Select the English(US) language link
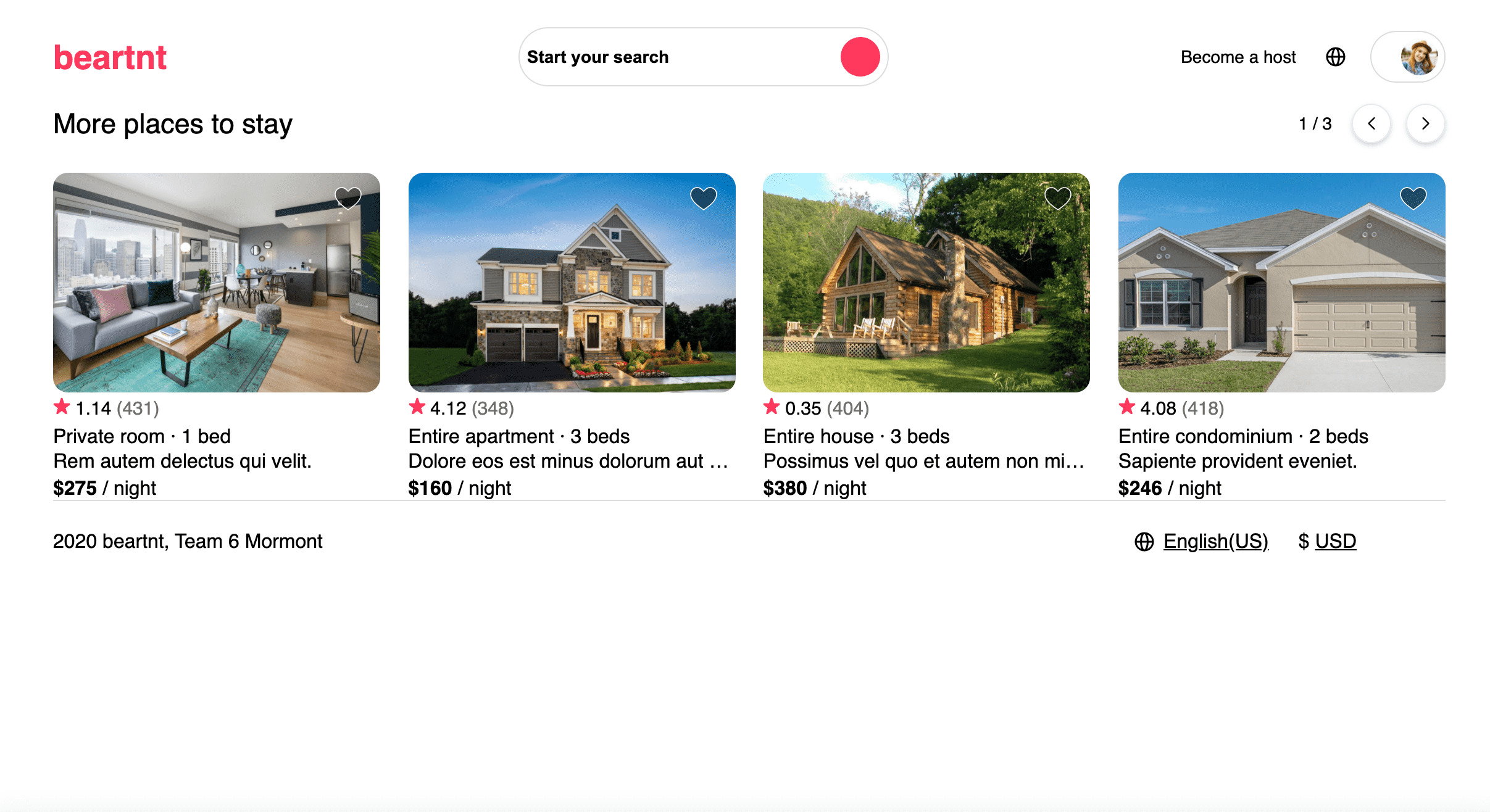This screenshot has width=1490, height=812. tap(1215, 541)
